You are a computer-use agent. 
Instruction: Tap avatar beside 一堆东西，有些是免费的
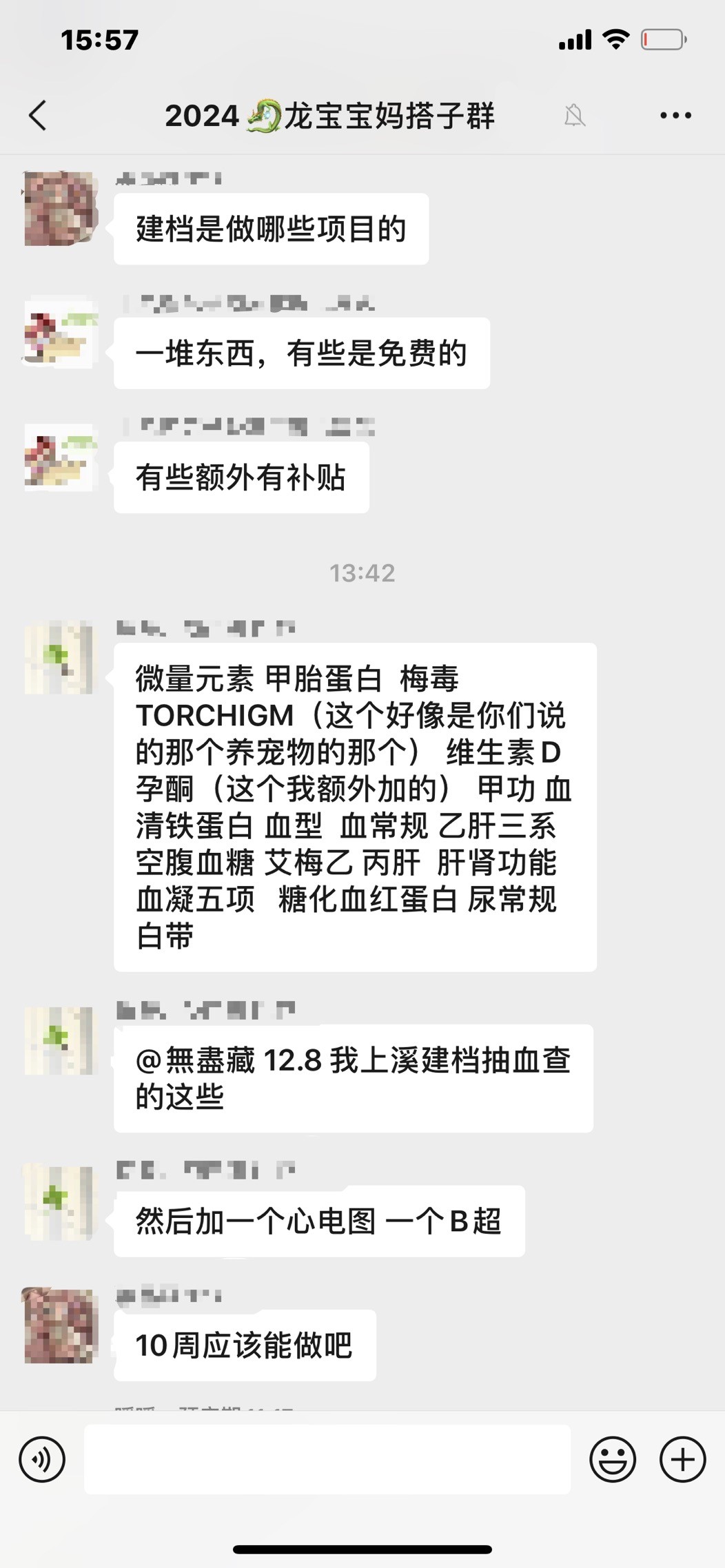(59, 332)
